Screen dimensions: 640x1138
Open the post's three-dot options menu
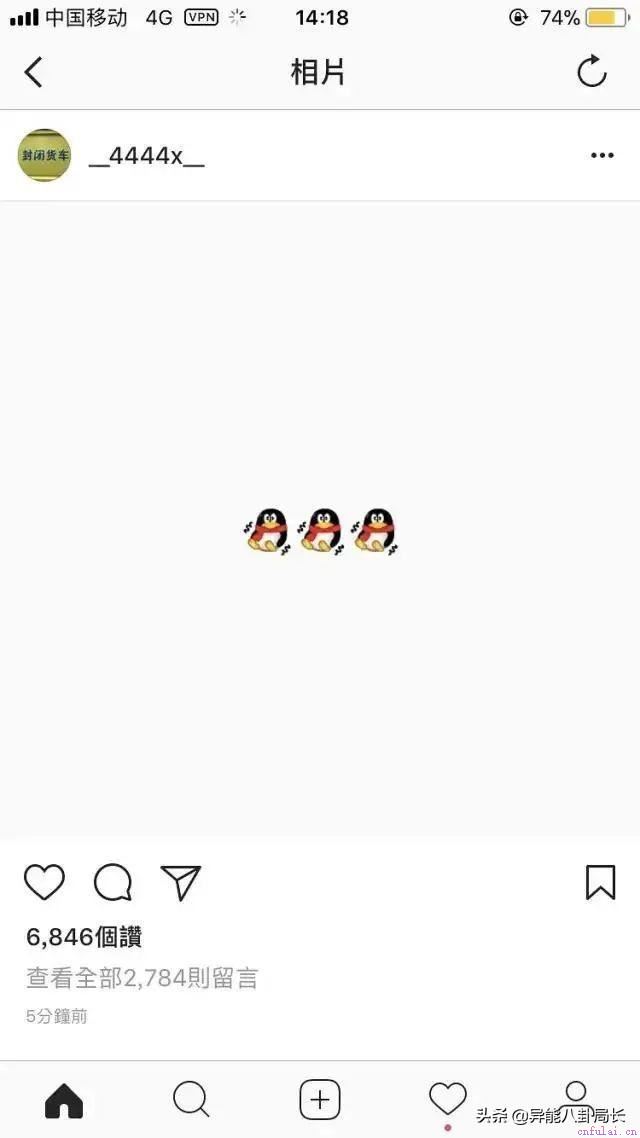[x=602, y=156]
